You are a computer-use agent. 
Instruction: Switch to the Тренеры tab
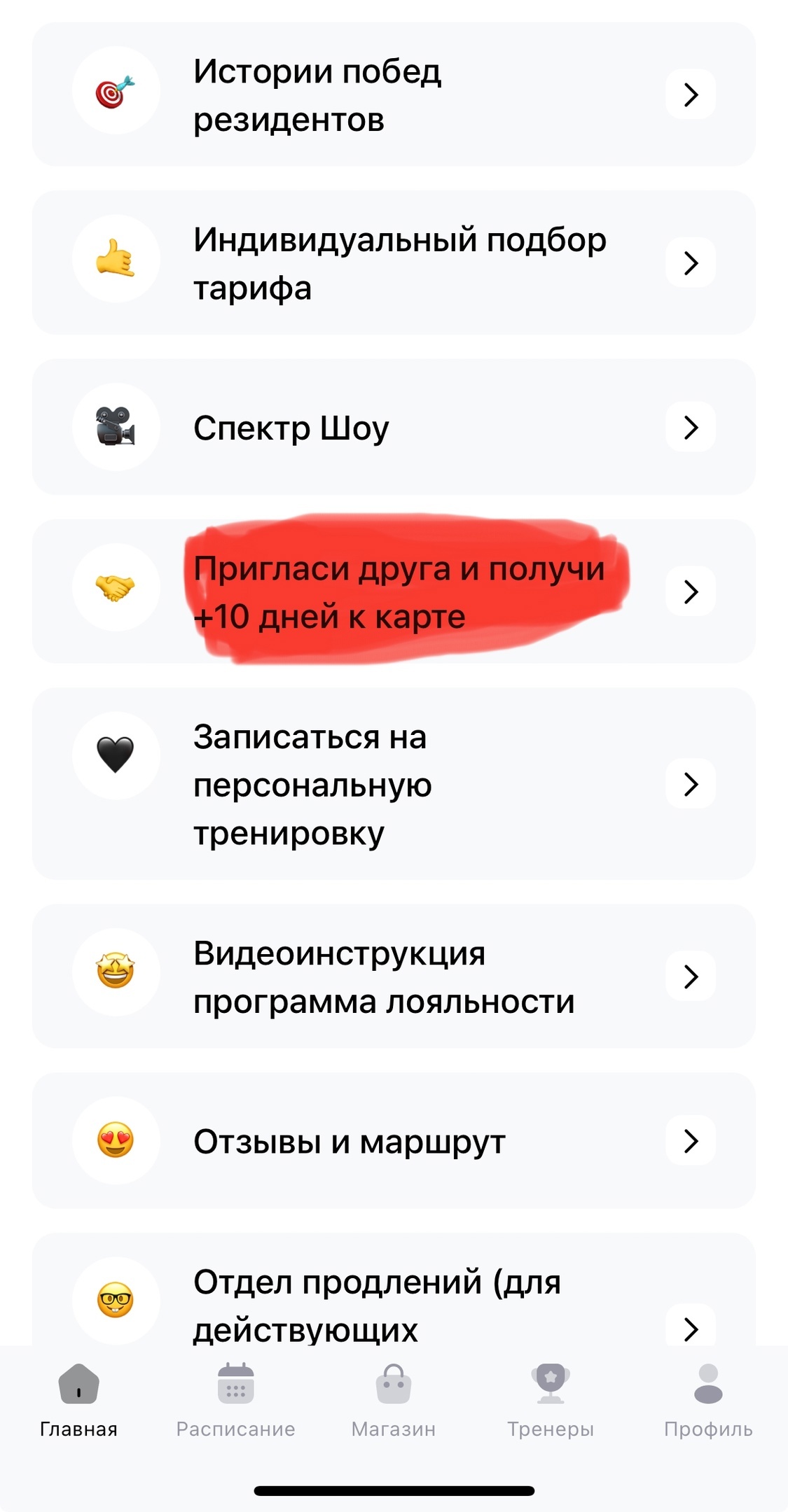(x=551, y=1400)
